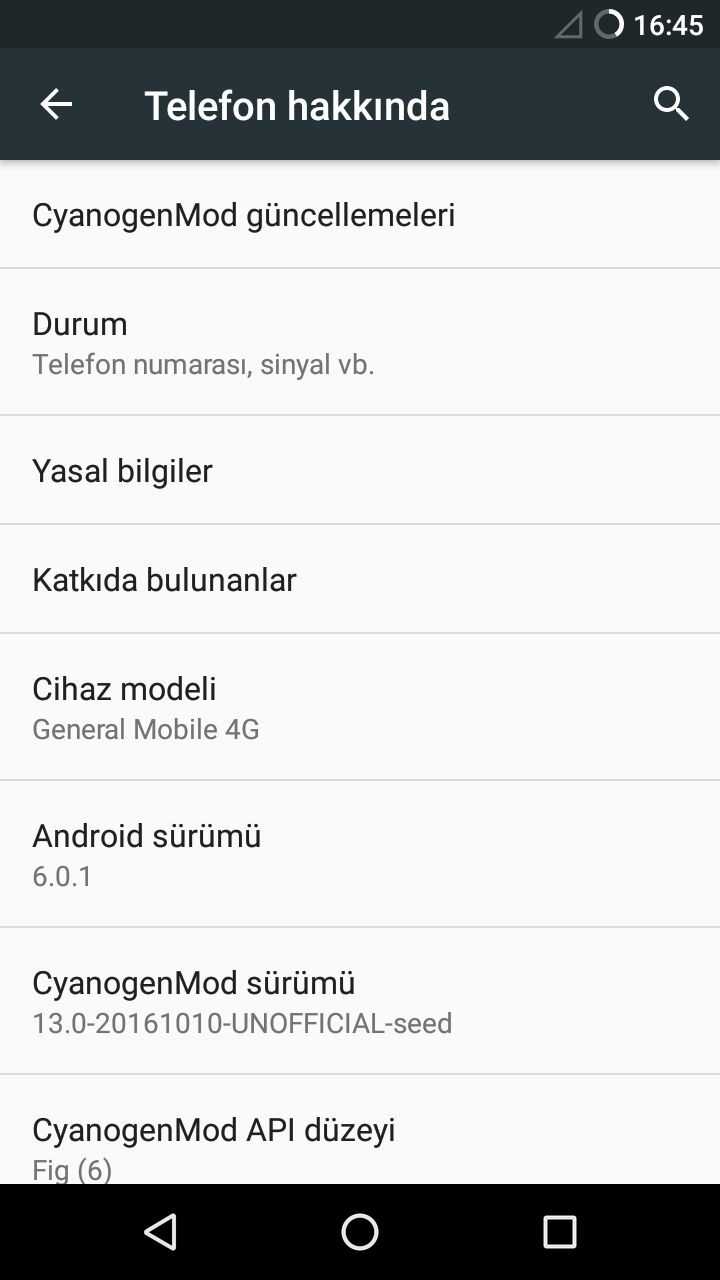The image size is (720, 1280).
Task: Open the search icon in the app bar
Action: 671,104
